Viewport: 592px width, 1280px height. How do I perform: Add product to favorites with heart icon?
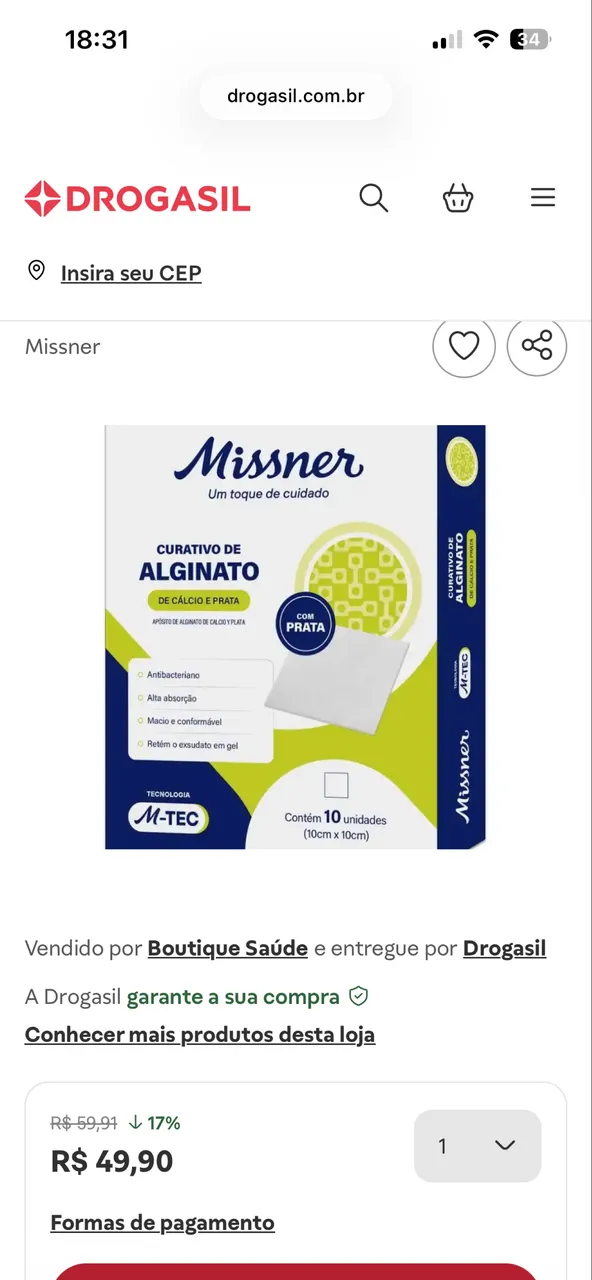464,346
